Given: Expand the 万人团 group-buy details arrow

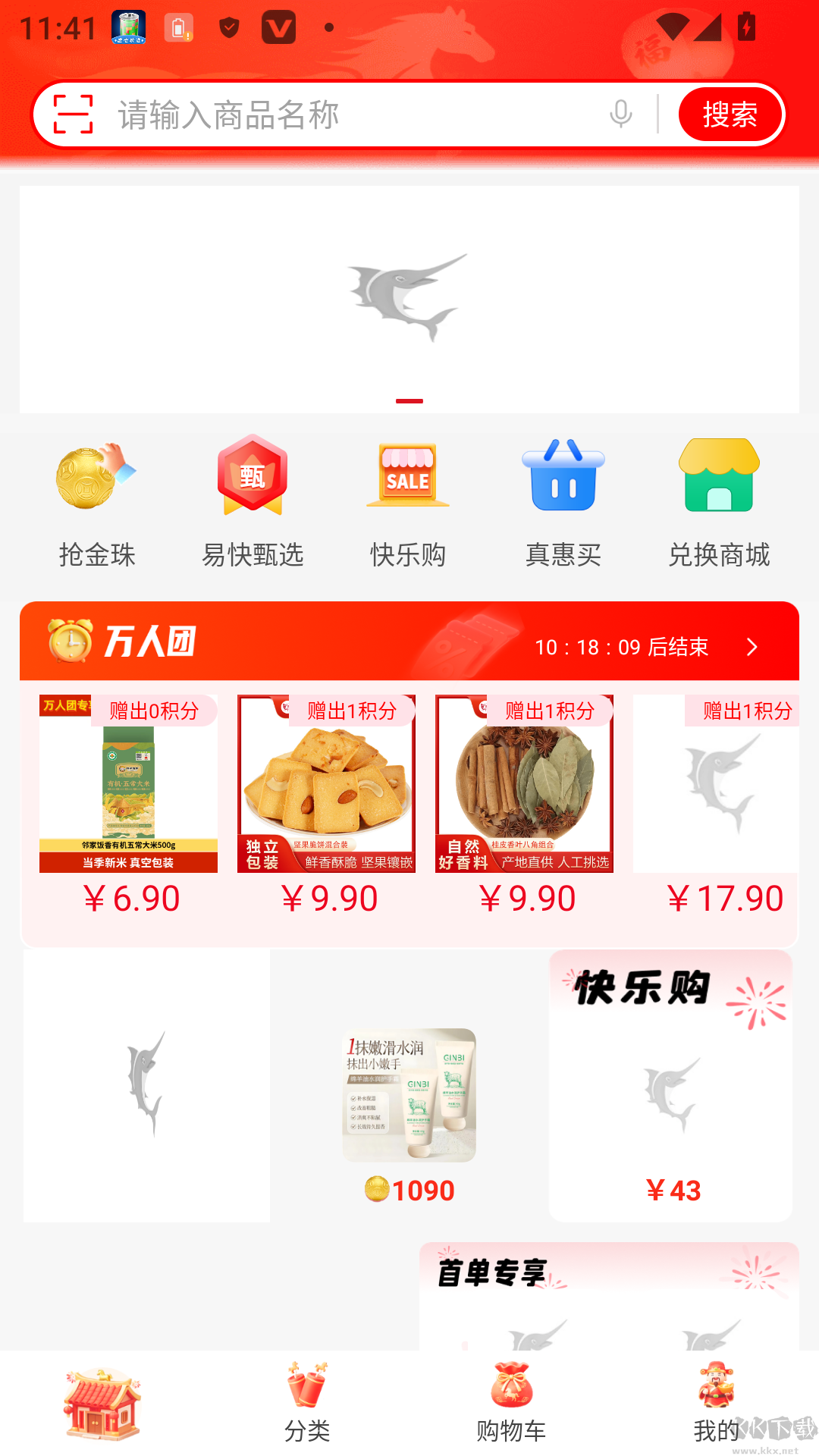Looking at the screenshot, I should click(x=752, y=647).
